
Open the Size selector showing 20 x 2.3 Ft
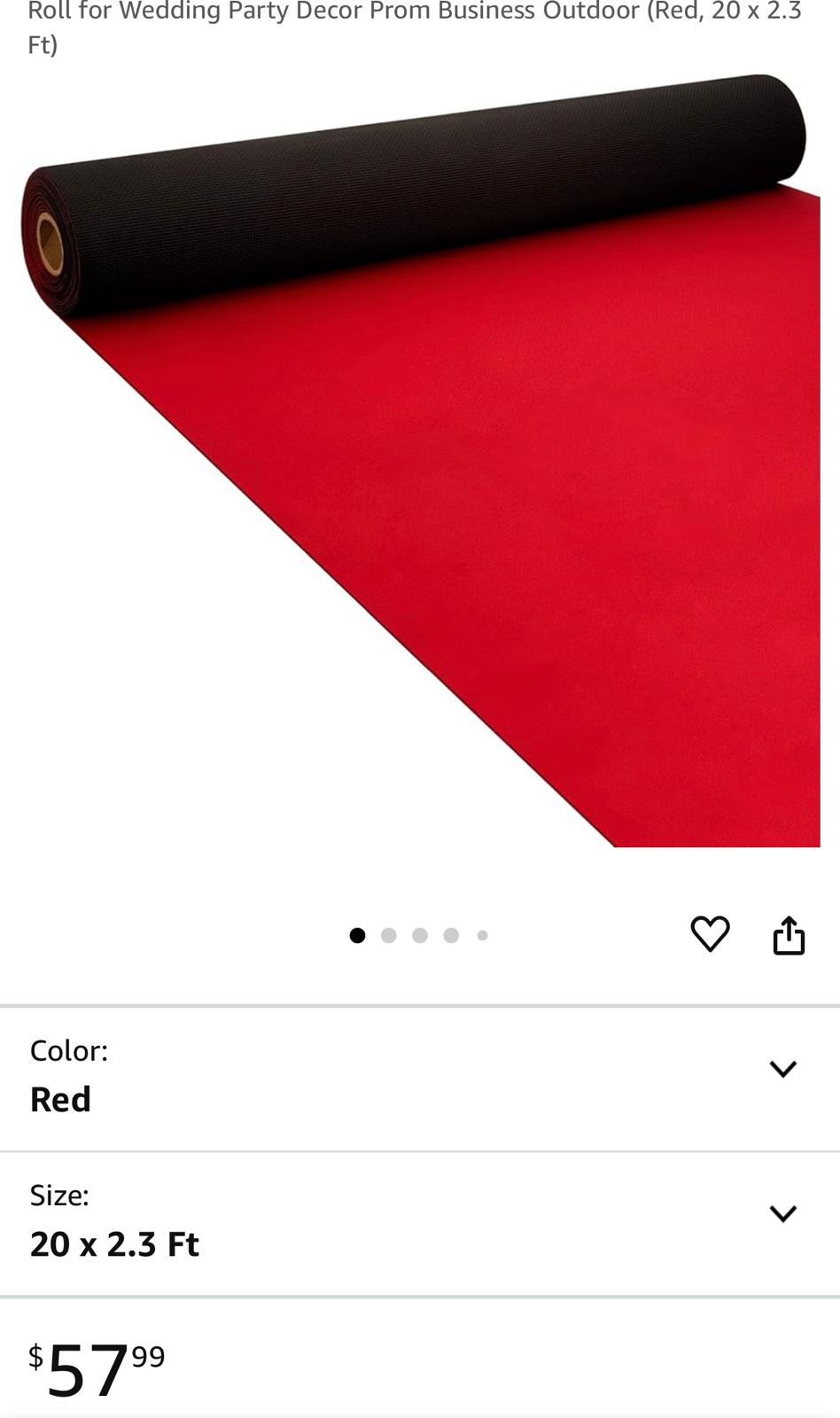(420, 1220)
